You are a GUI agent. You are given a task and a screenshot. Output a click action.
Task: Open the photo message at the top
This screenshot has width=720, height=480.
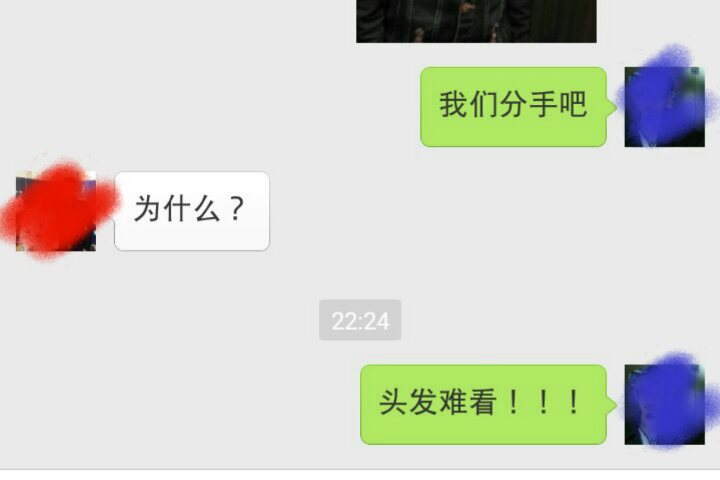pyautogui.click(x=476, y=20)
